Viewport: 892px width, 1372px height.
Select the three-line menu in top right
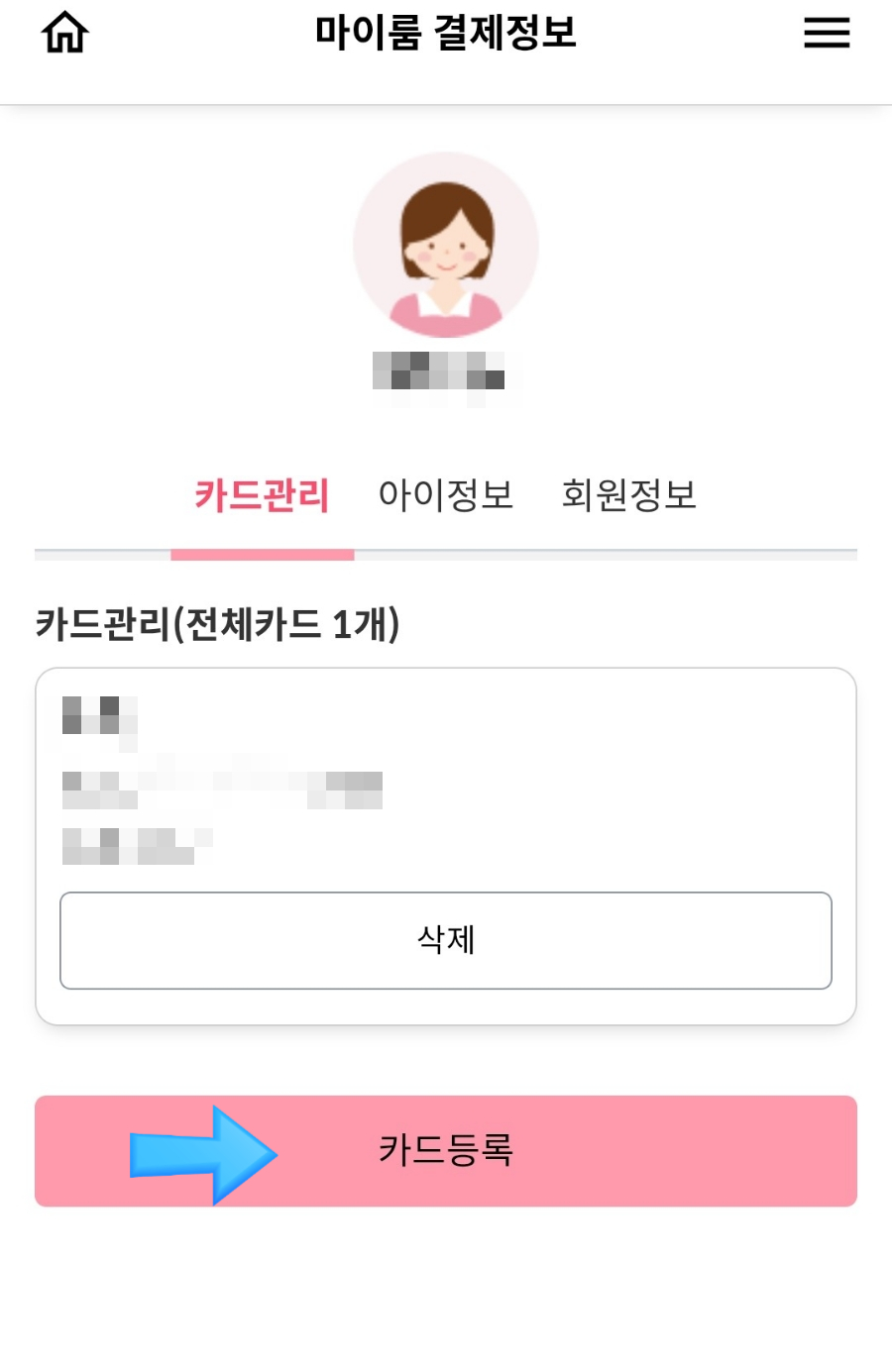pos(826,33)
